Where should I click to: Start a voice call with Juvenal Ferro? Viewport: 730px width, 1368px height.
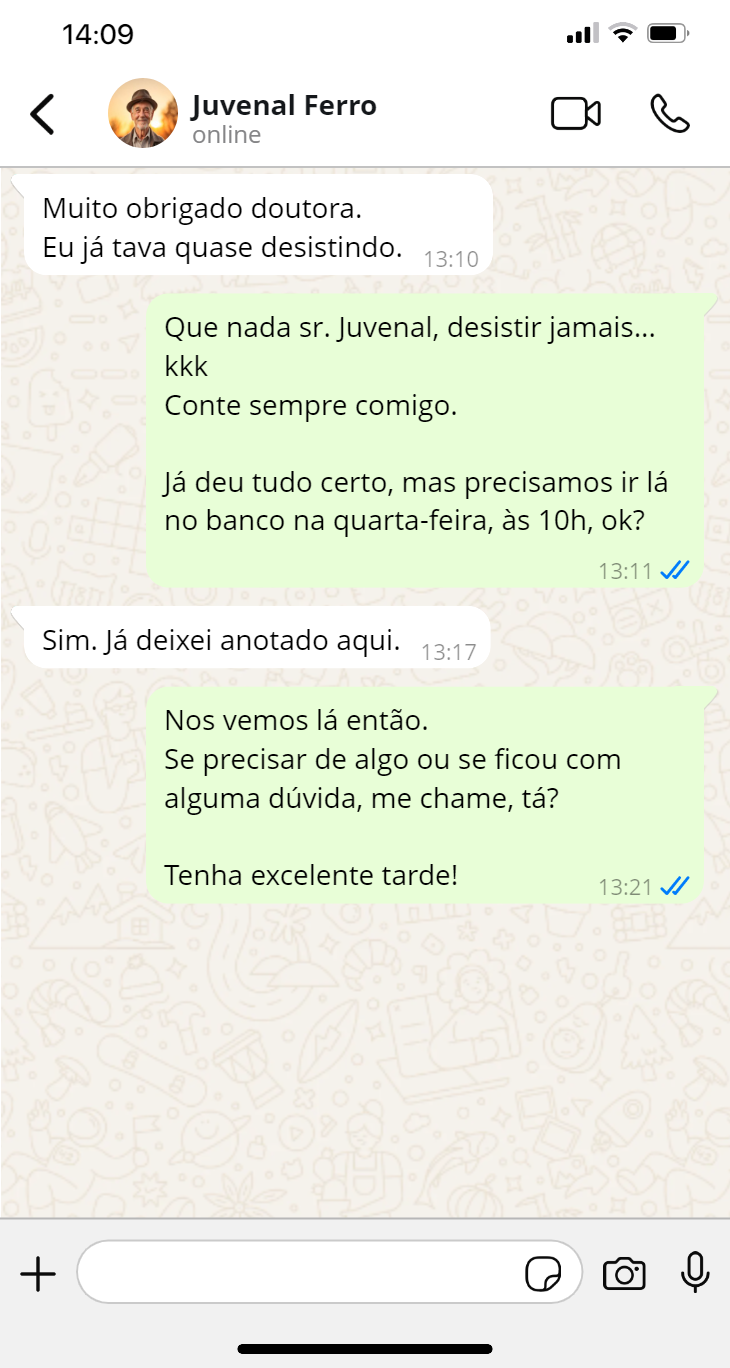(668, 114)
